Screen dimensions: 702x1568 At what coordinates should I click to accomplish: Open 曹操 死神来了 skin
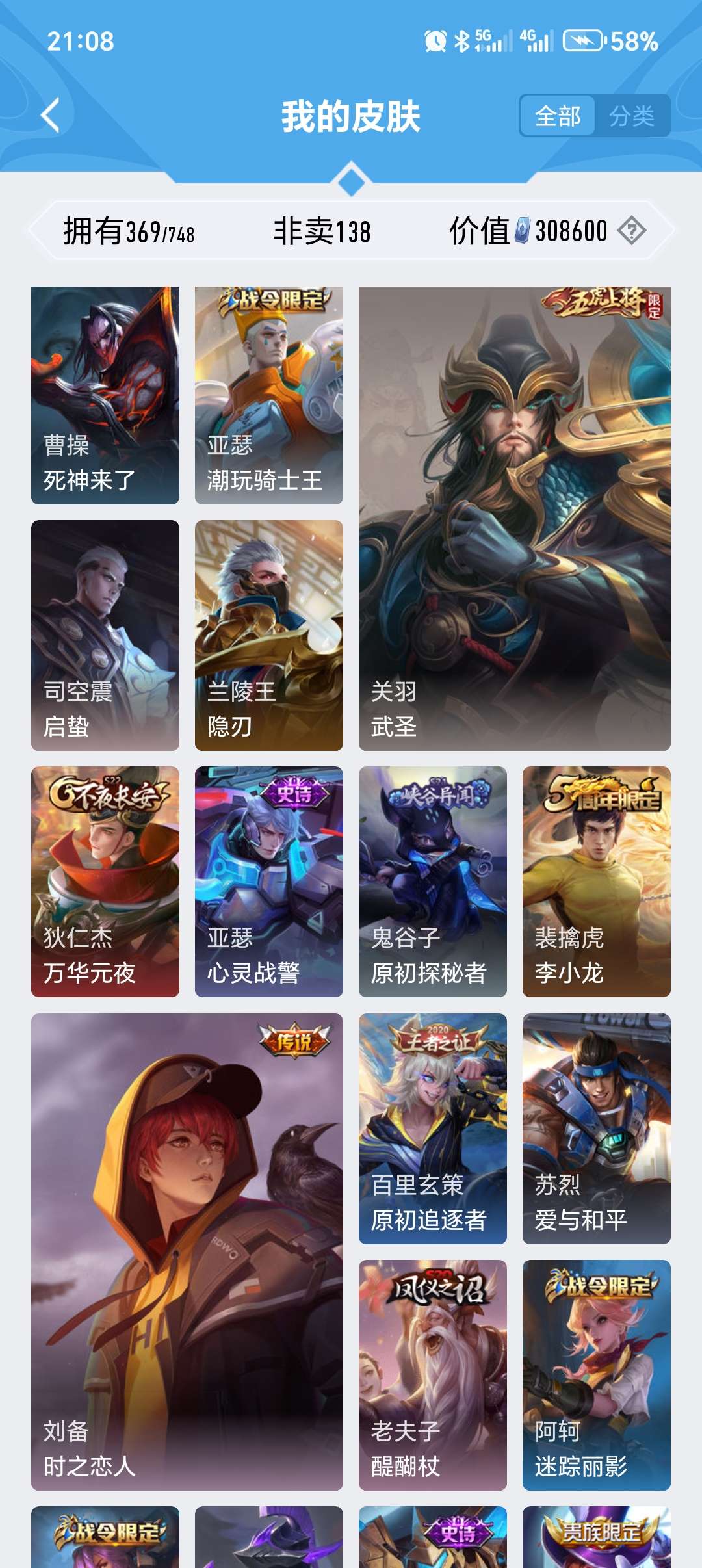click(105, 395)
